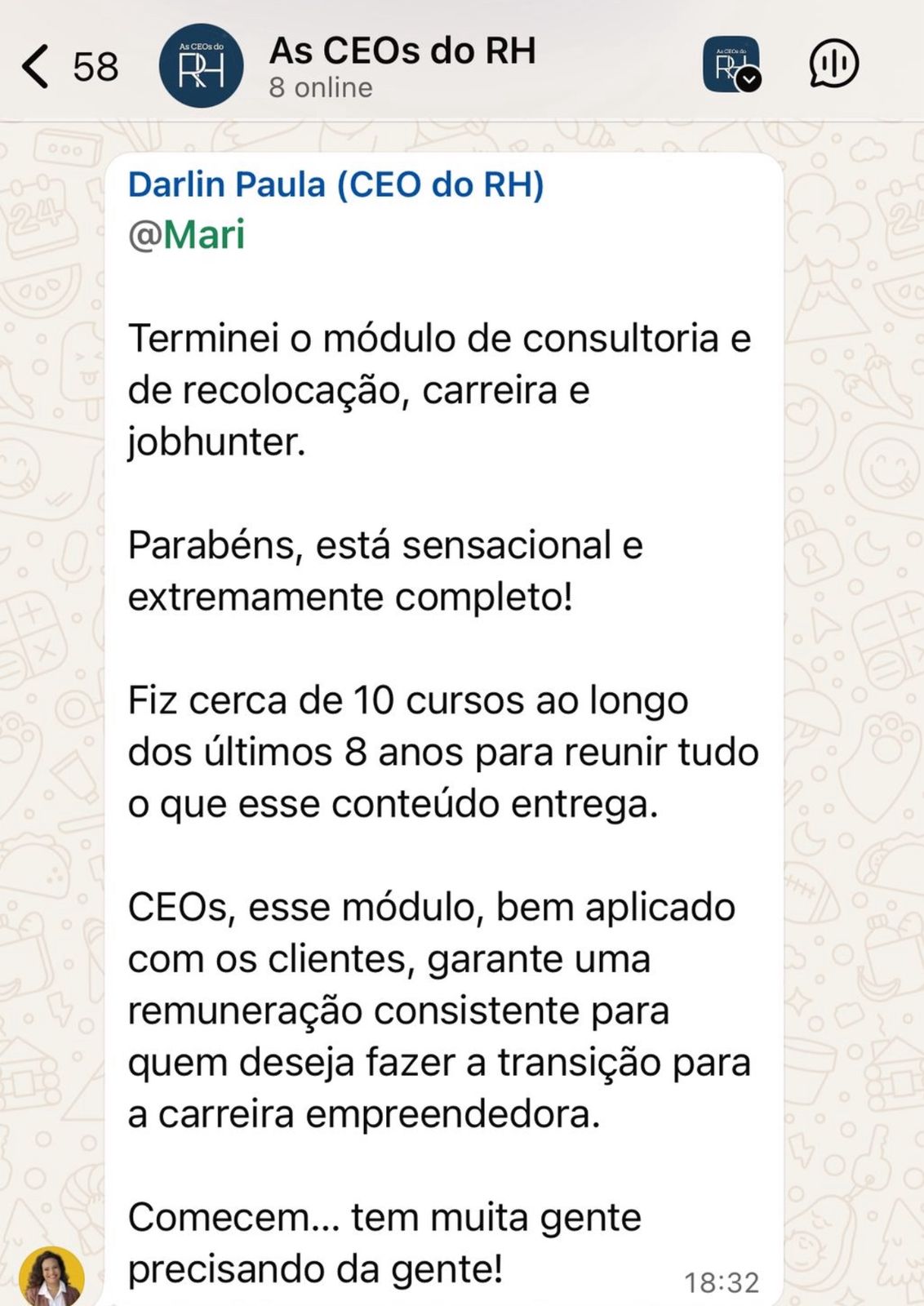Open the community switcher icon
This screenshot has height=1306, width=924.
point(731,65)
